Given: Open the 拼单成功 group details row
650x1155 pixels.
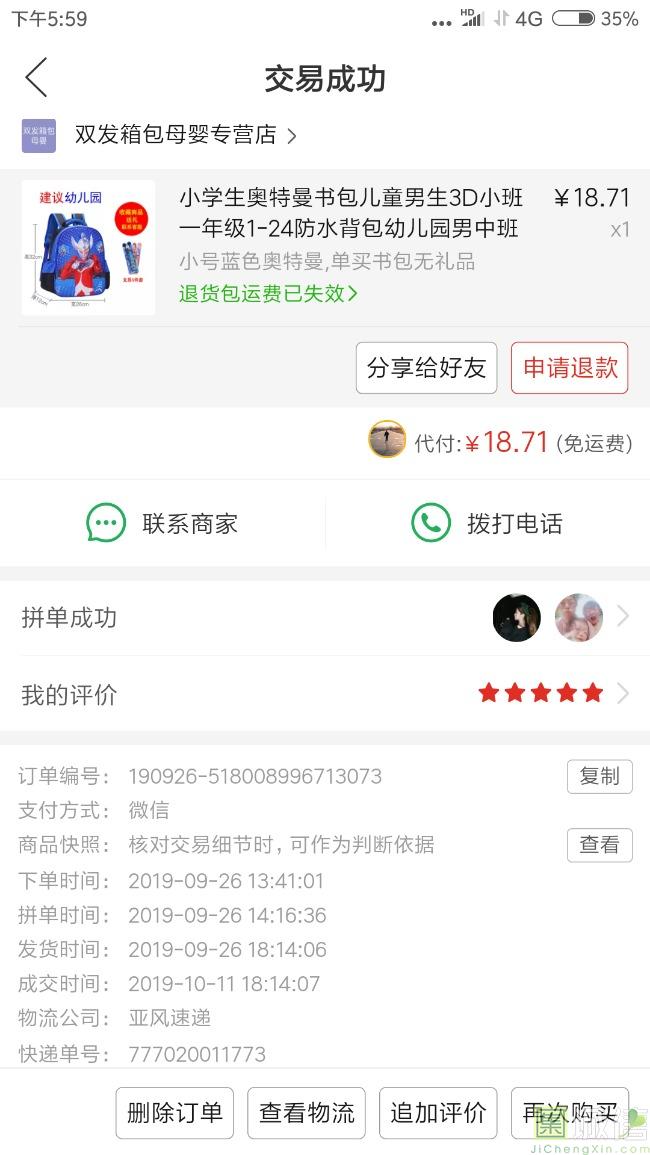Looking at the screenshot, I should [x=325, y=617].
